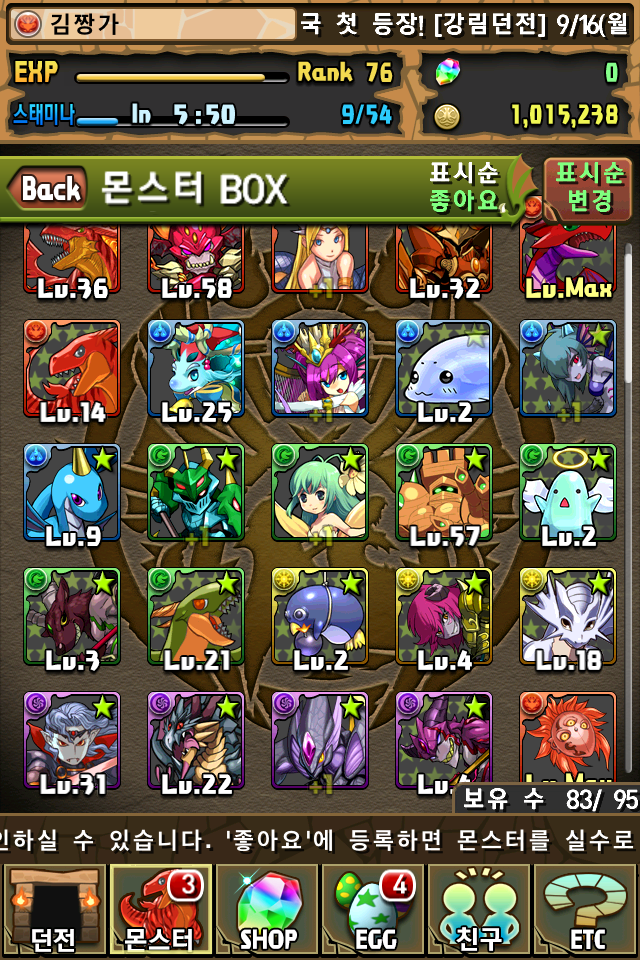Tap the Back button
The width and height of the screenshot is (640, 960).
48,187
